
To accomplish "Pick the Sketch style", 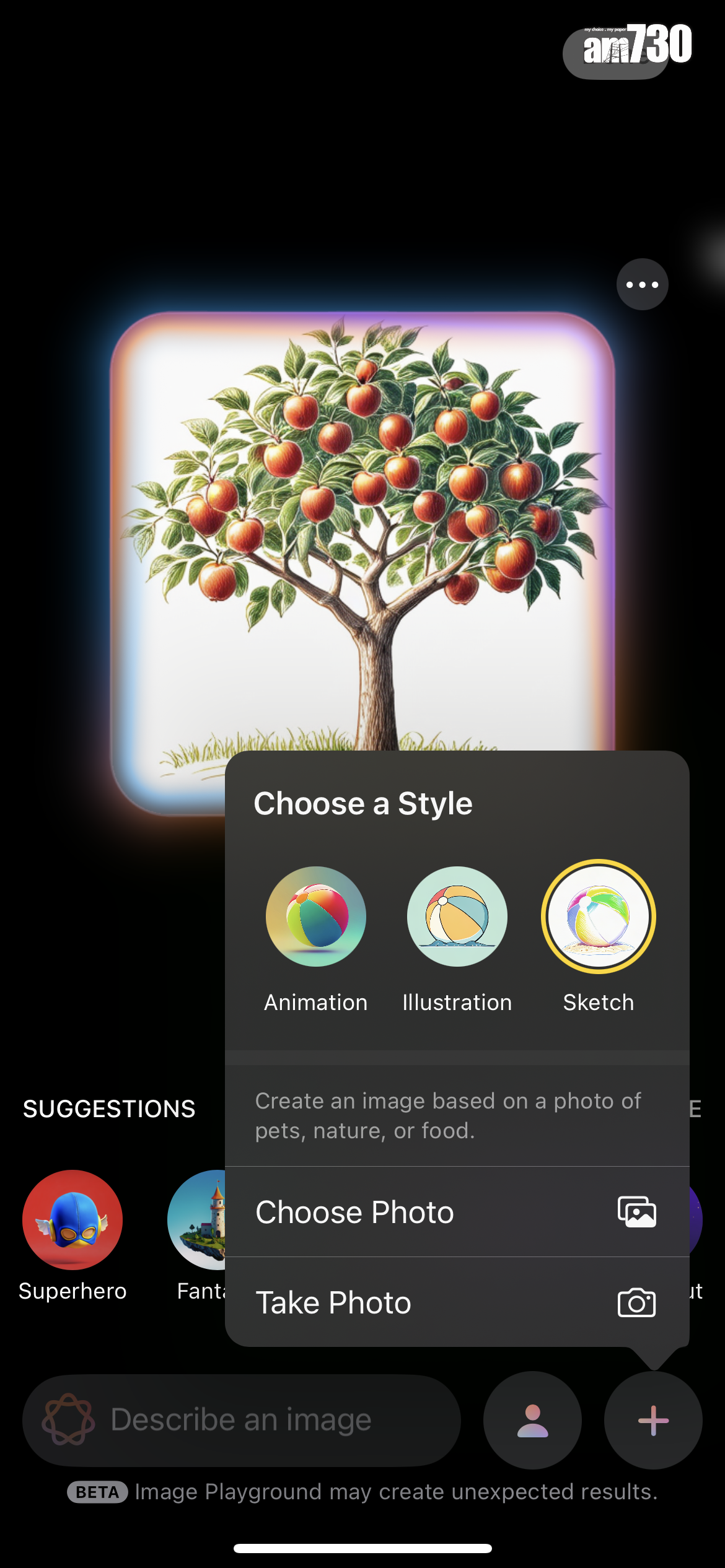I will (598, 916).
